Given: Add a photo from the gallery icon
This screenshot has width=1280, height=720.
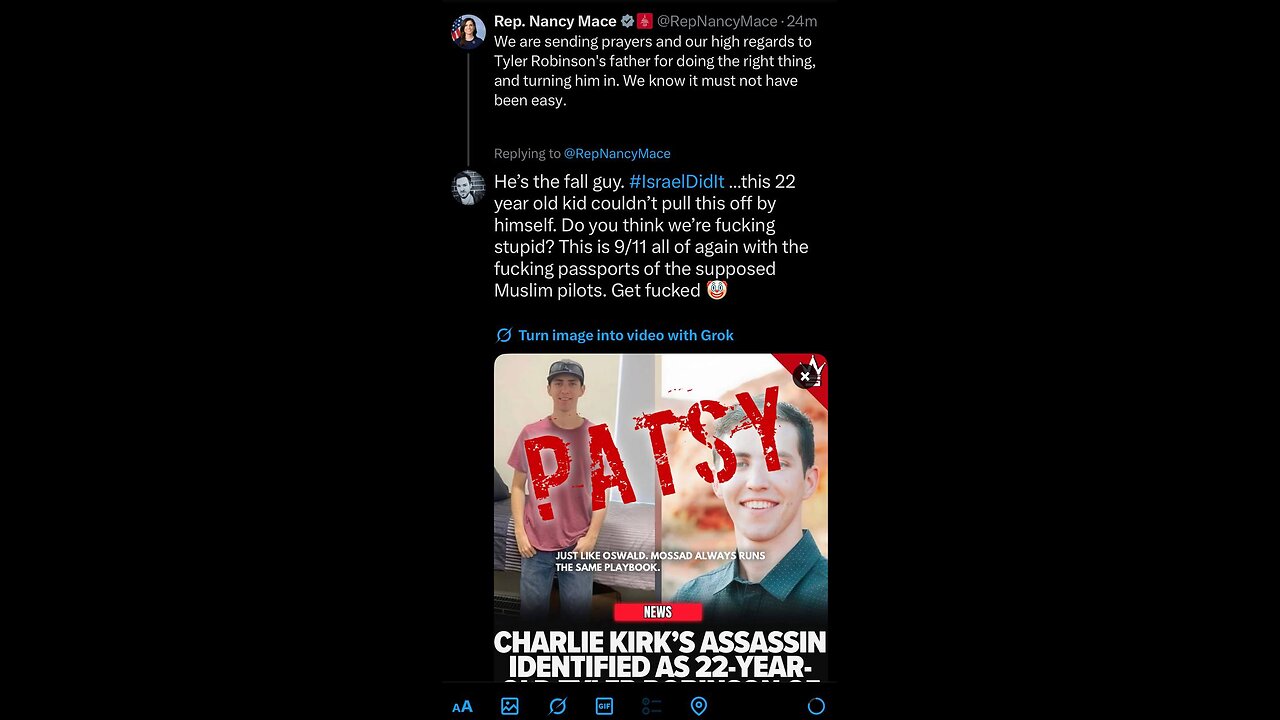Looking at the screenshot, I should click(510, 706).
